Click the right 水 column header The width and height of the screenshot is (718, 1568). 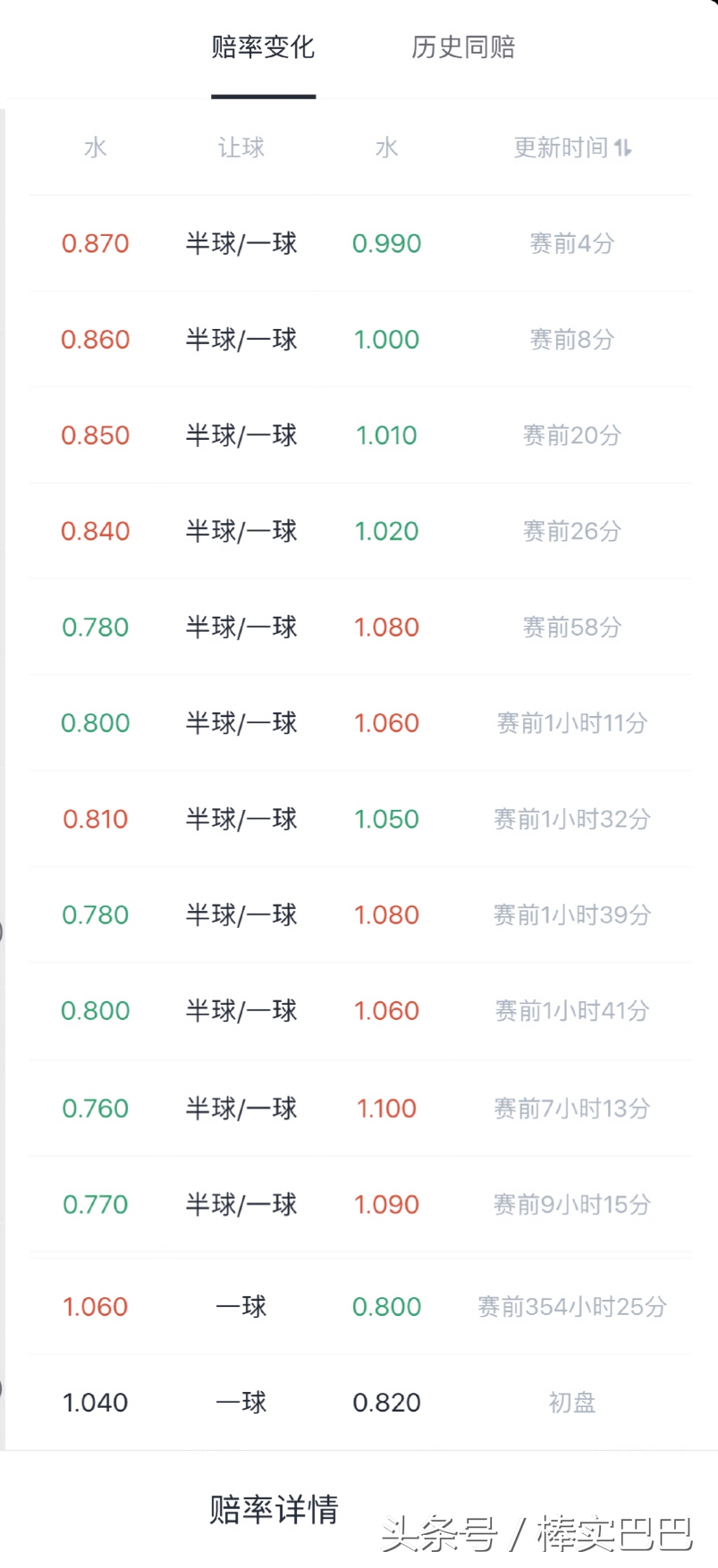[x=386, y=148]
